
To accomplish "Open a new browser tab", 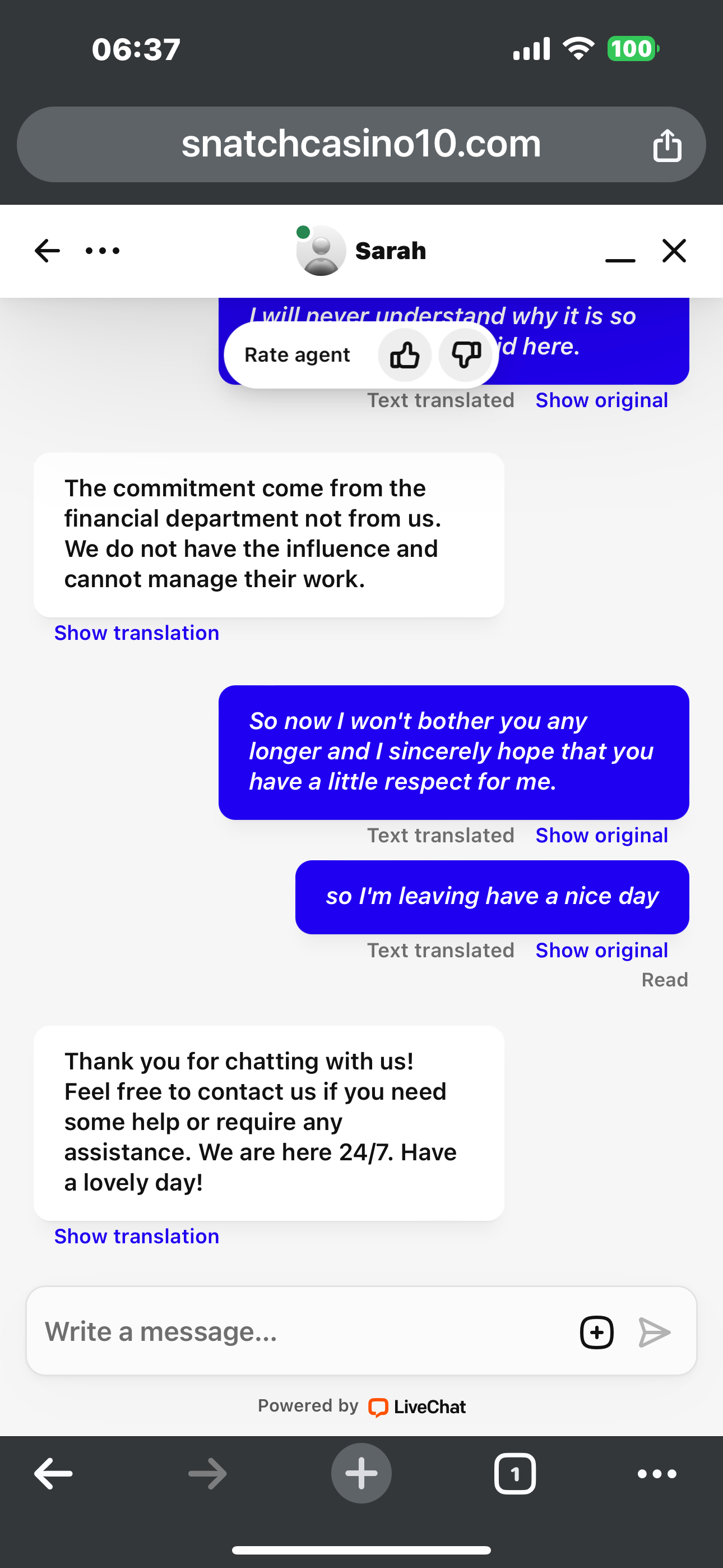I will [361, 1473].
